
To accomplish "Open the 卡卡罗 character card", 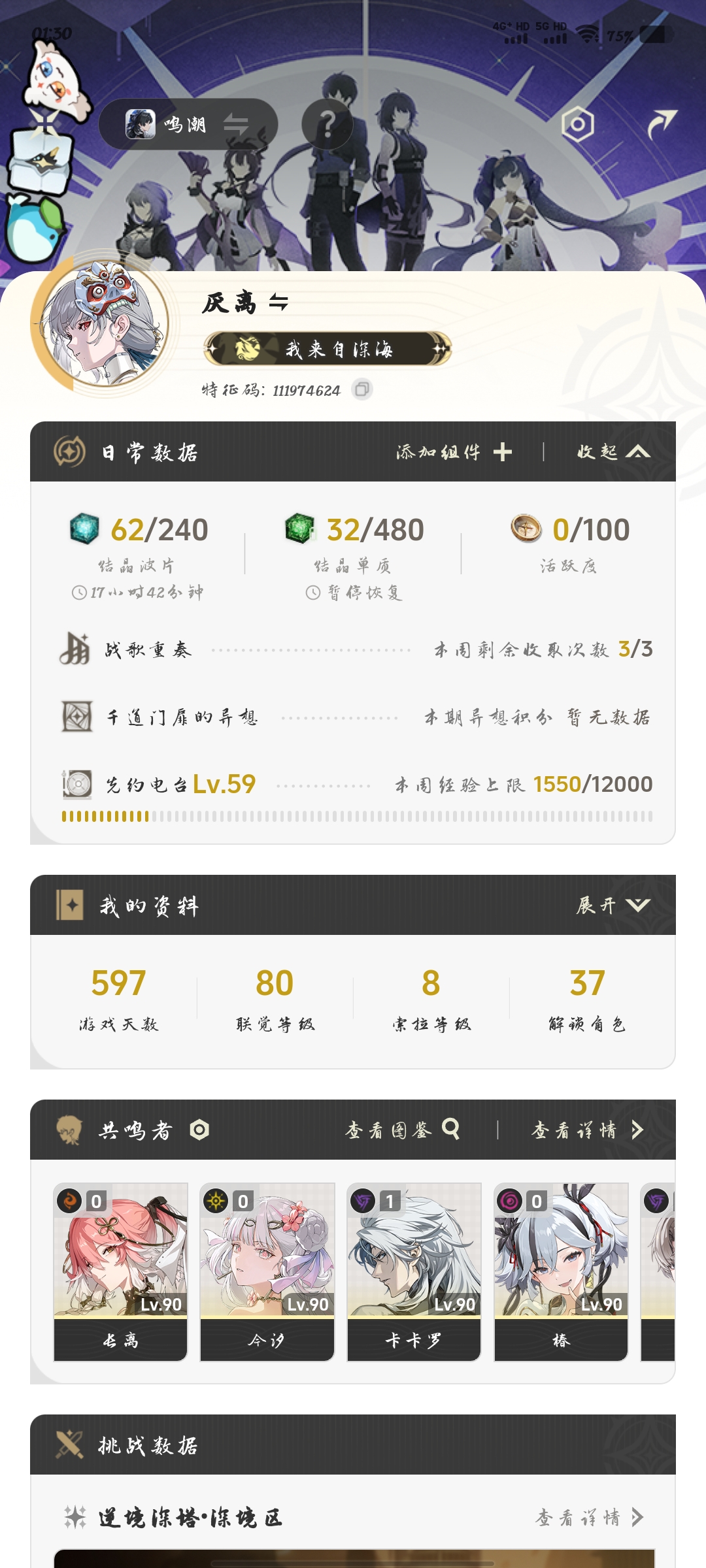I will click(414, 1272).
